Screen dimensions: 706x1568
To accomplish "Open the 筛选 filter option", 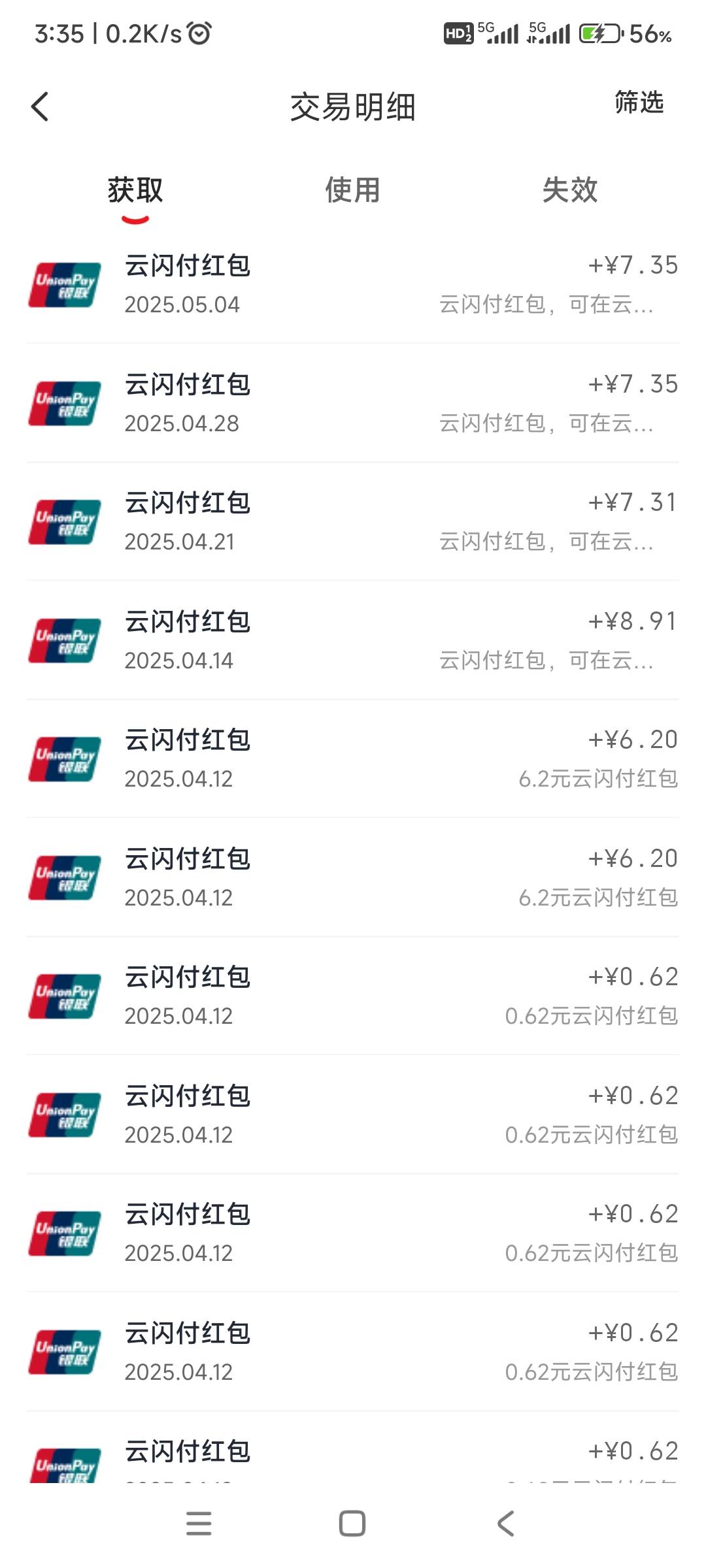I will (639, 103).
